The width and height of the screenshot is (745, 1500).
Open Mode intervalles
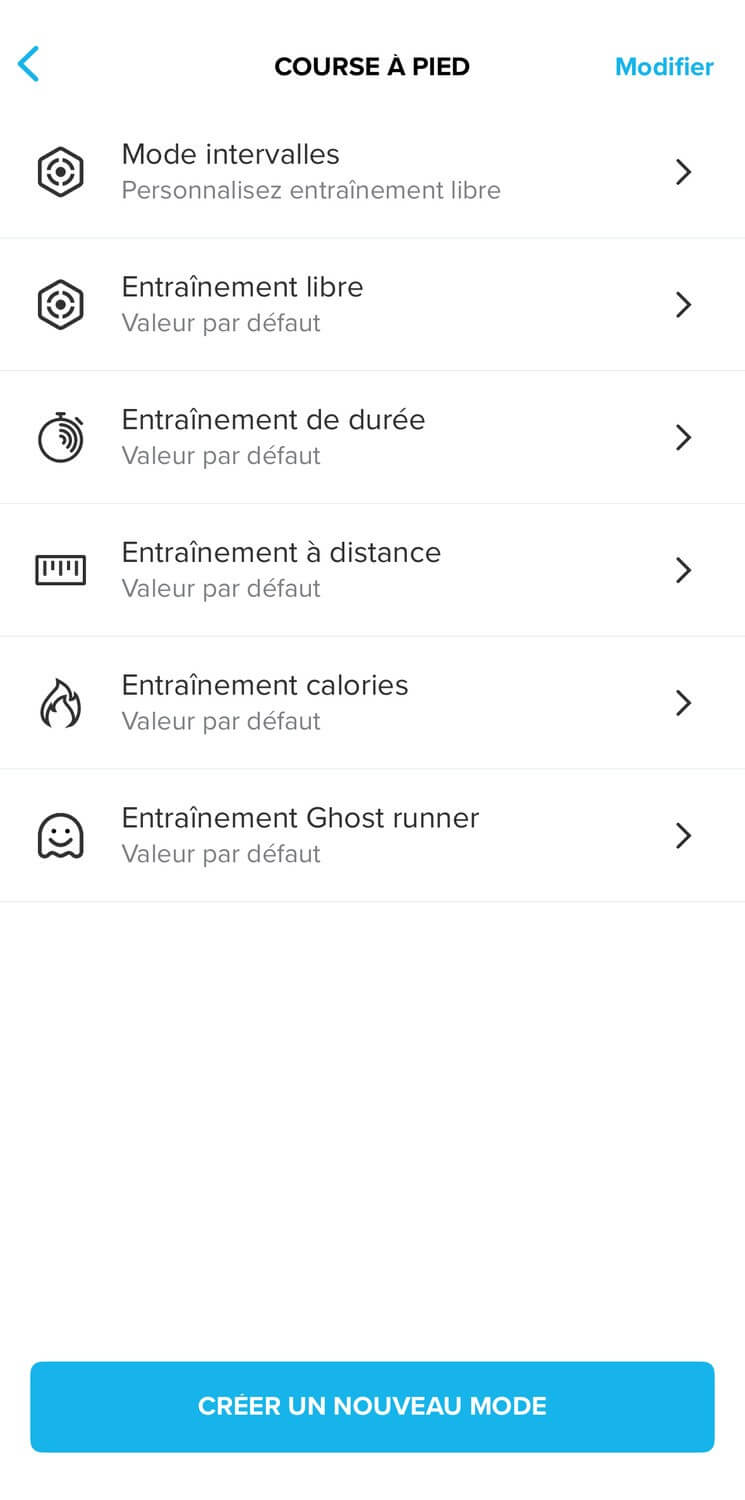tap(372, 172)
